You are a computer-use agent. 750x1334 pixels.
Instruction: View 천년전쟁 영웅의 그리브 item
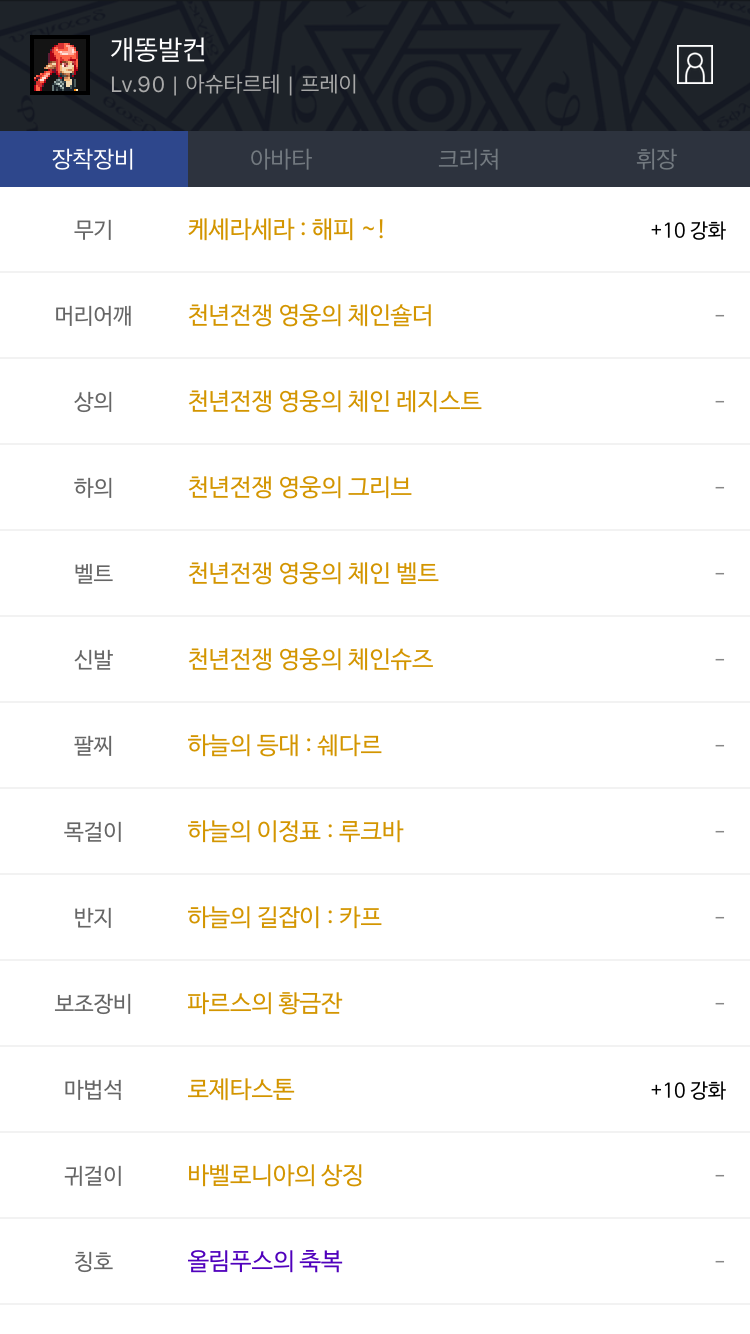[x=299, y=488]
